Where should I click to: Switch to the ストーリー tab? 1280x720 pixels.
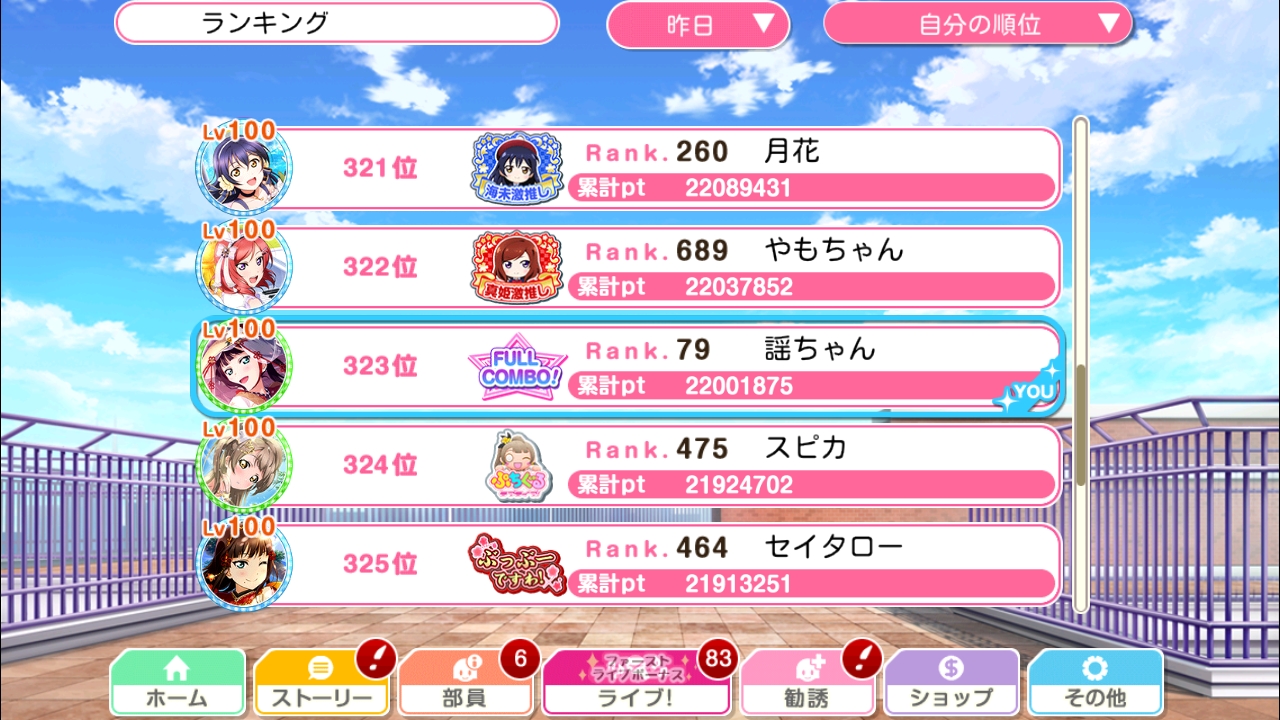(x=321, y=682)
